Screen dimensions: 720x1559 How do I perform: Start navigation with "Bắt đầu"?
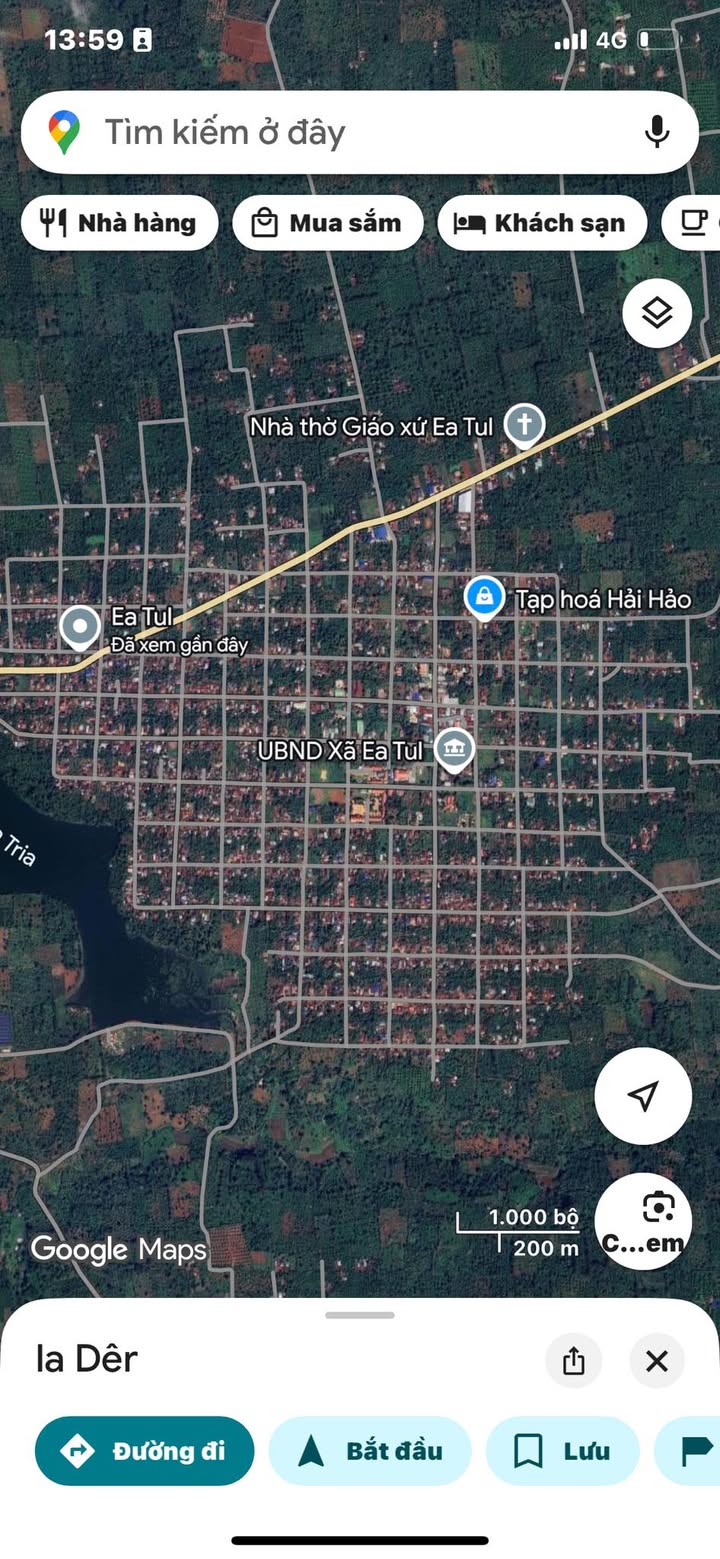click(x=370, y=1450)
